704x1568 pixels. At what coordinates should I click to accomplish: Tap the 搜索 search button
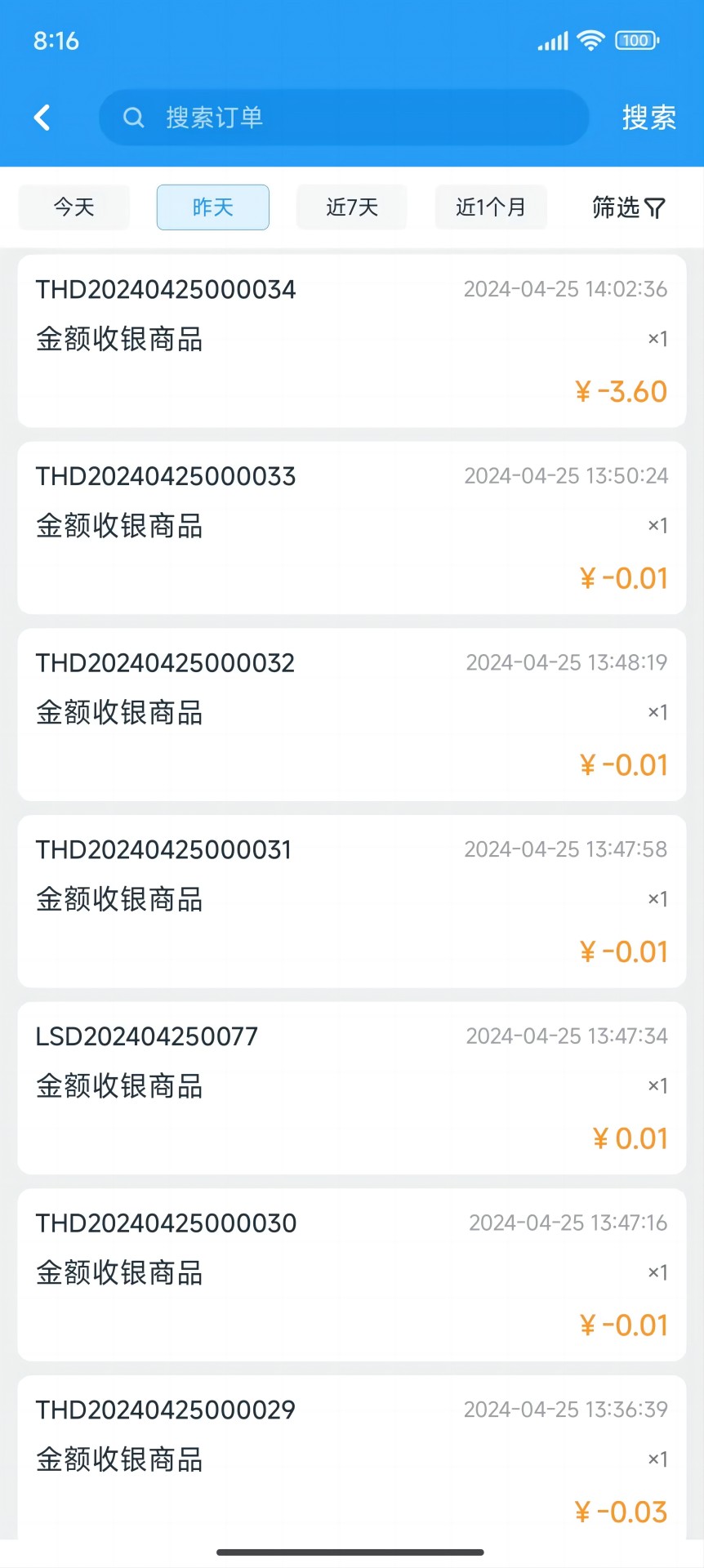pos(649,118)
